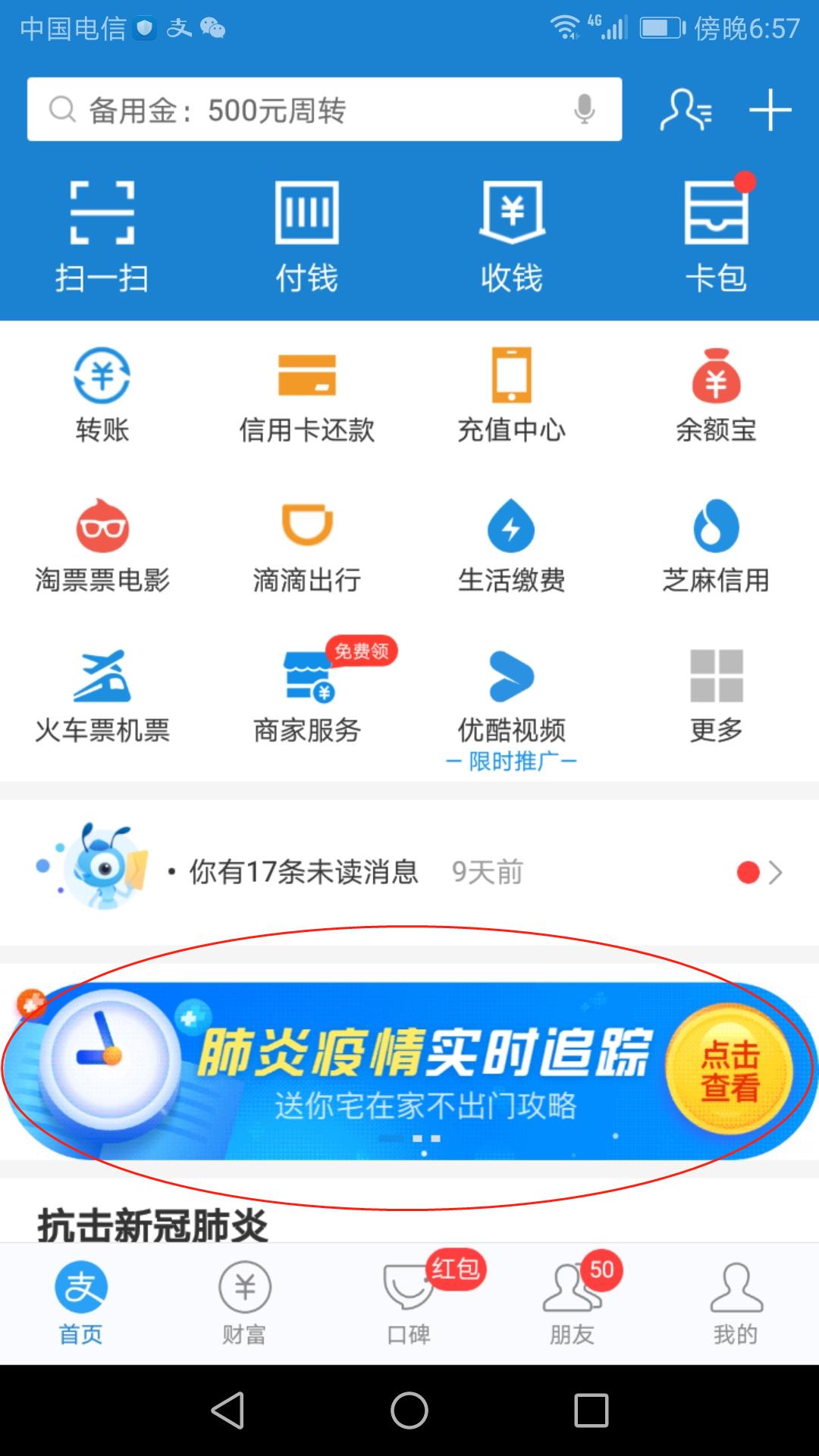819x1456 pixels.
Task: Open 火车票机票 travel booking
Action: tap(102, 690)
